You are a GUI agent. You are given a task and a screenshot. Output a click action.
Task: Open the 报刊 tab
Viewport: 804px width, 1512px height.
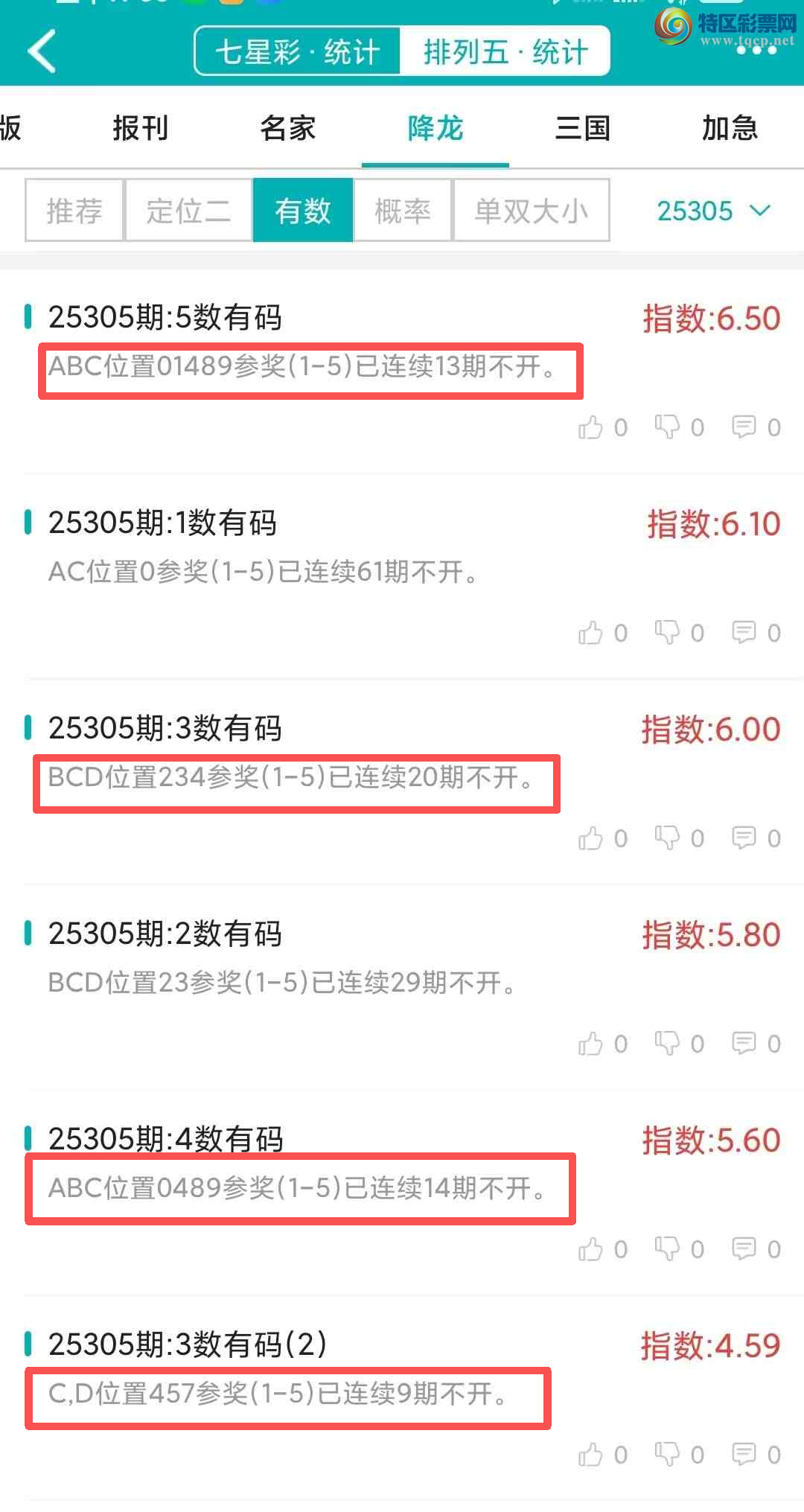tap(140, 128)
